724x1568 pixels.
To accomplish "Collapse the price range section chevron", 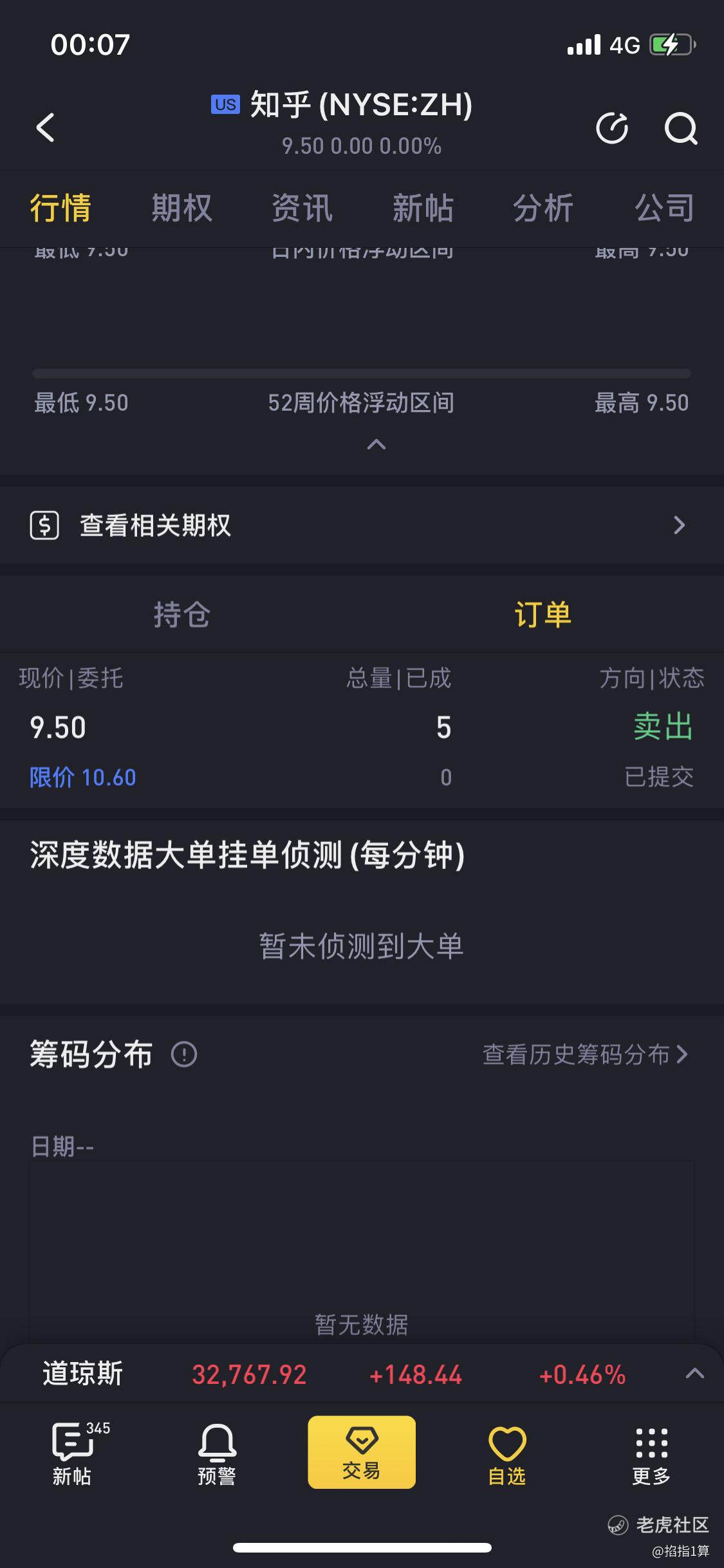I will 376,444.
